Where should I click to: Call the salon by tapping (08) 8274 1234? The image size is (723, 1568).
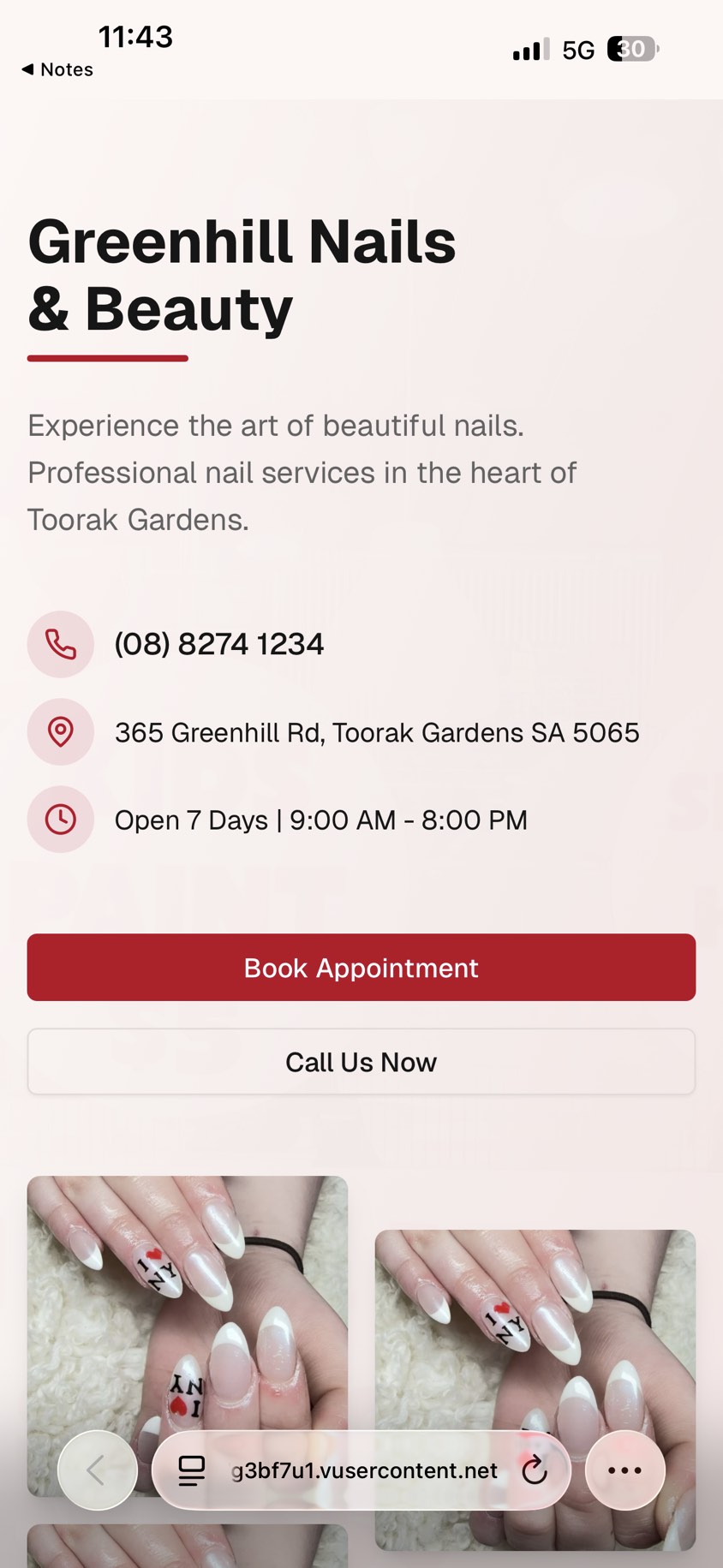(x=219, y=644)
